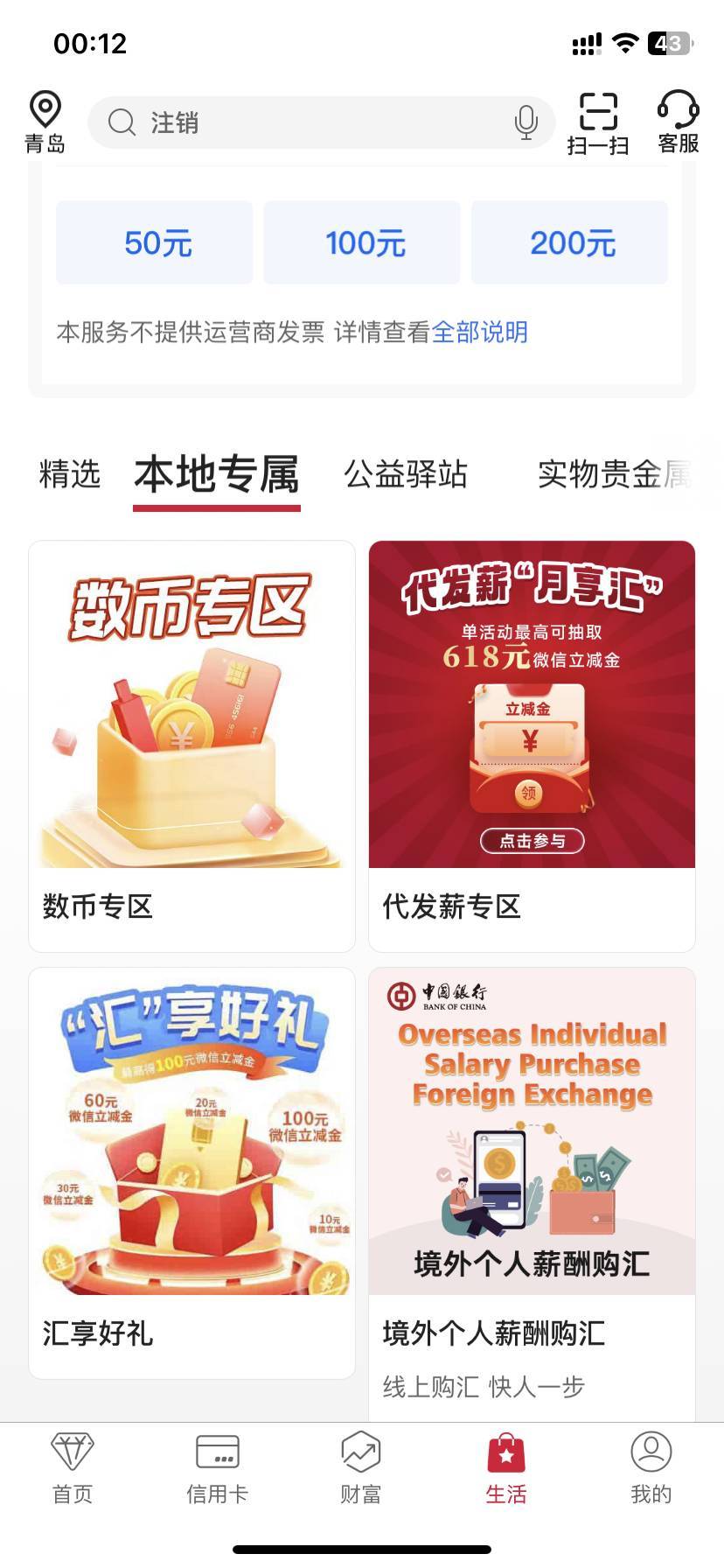
Task: Switch to the 精选 tab
Action: pos(70,473)
